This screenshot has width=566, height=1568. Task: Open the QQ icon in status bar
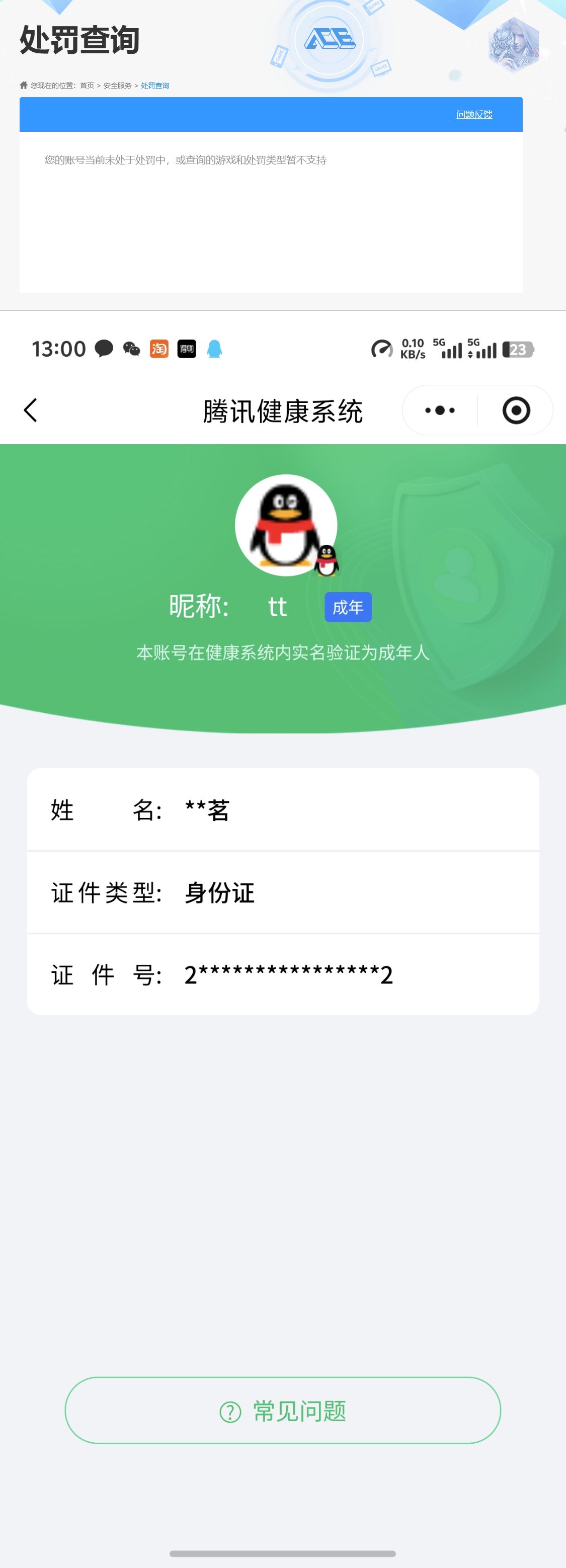(216, 349)
